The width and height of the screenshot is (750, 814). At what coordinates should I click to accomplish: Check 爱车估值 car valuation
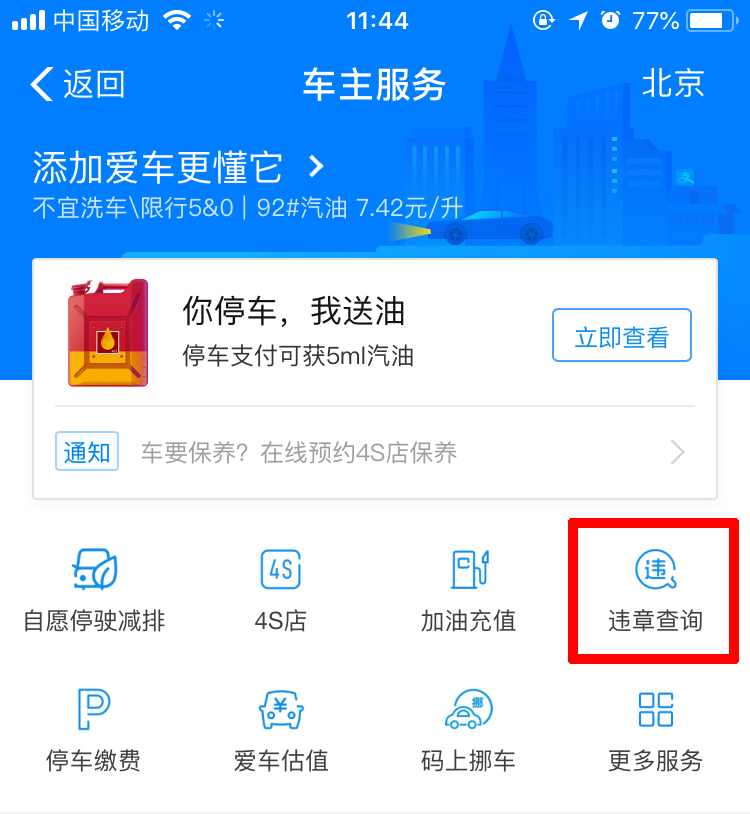click(280, 730)
